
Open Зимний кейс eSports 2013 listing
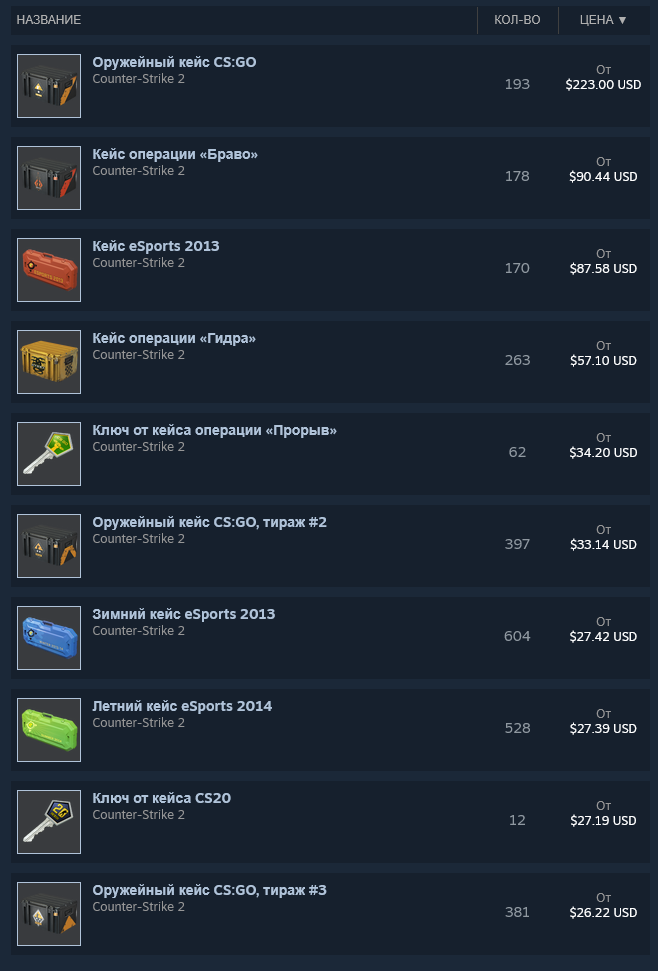pos(183,614)
